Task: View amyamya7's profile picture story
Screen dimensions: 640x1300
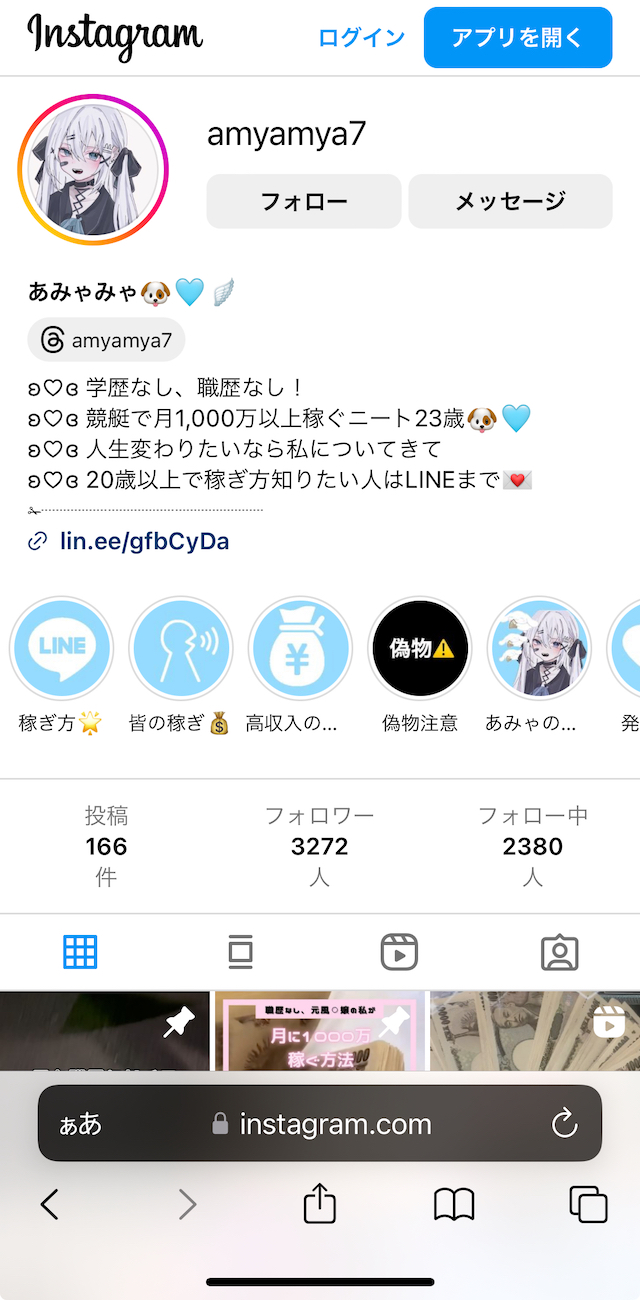Action: [x=93, y=170]
